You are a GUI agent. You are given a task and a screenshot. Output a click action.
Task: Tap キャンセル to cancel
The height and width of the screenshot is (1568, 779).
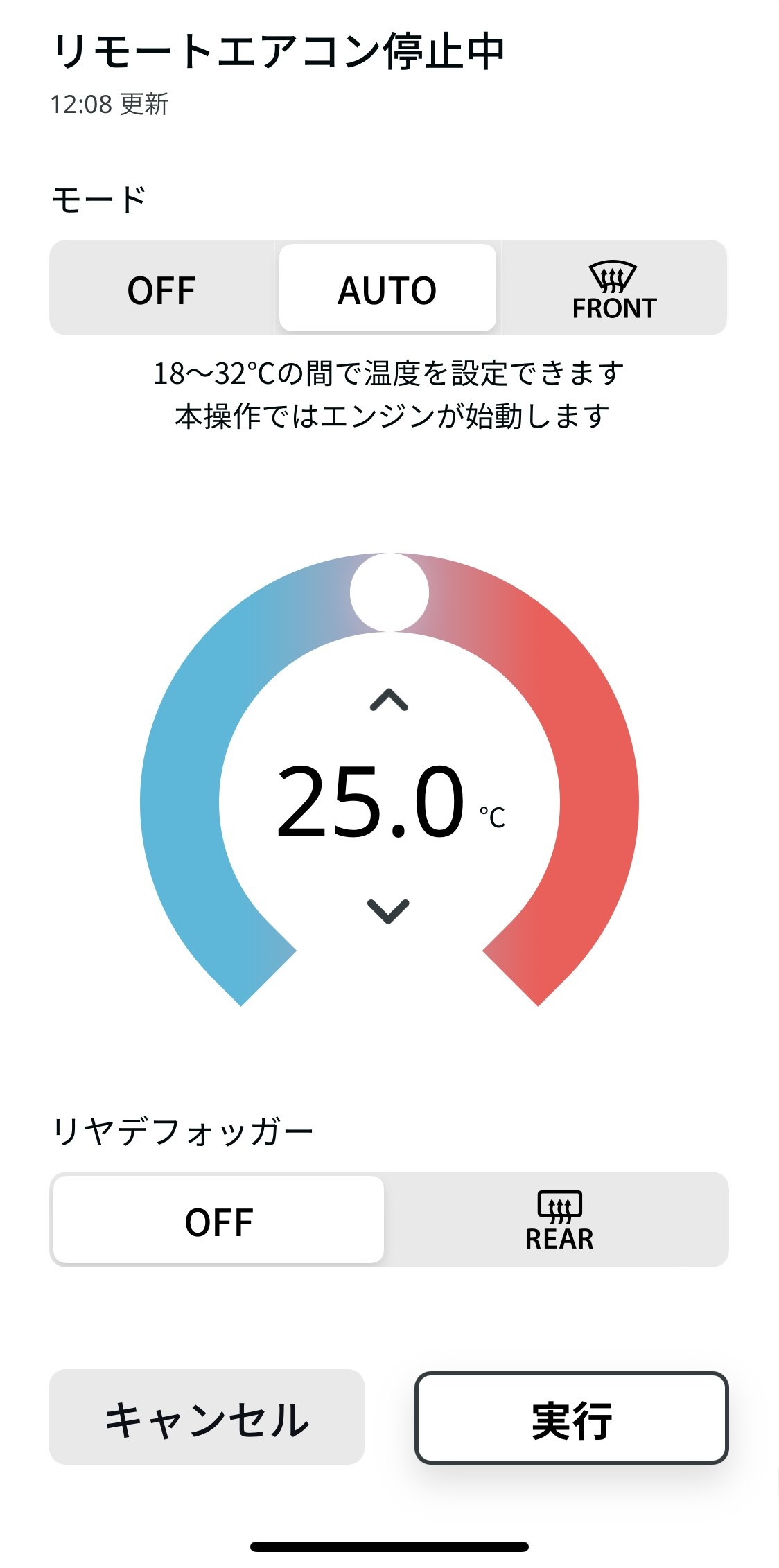(x=207, y=1418)
